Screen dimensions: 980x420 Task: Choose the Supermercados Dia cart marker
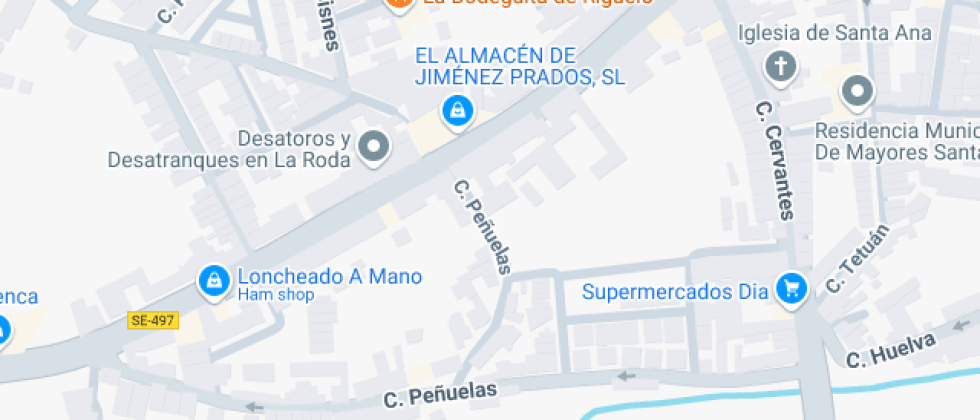pyautogui.click(x=793, y=290)
